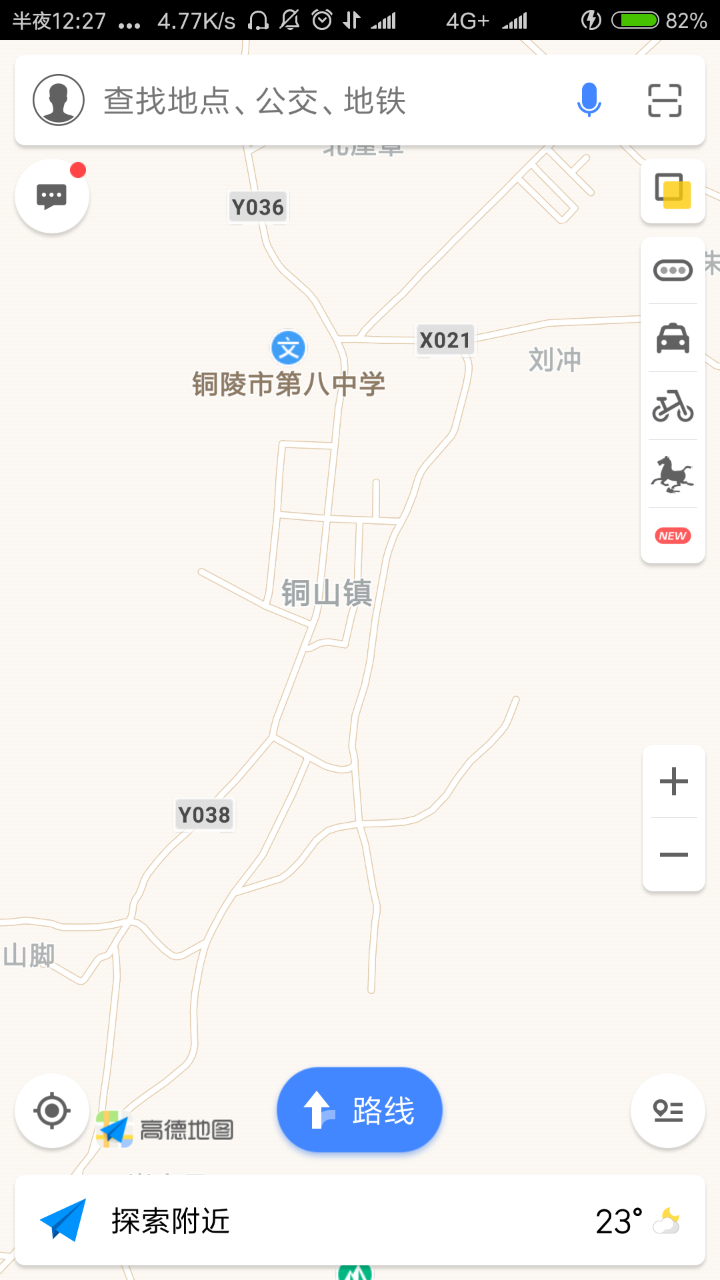Zoom in with the plus control

[673, 781]
